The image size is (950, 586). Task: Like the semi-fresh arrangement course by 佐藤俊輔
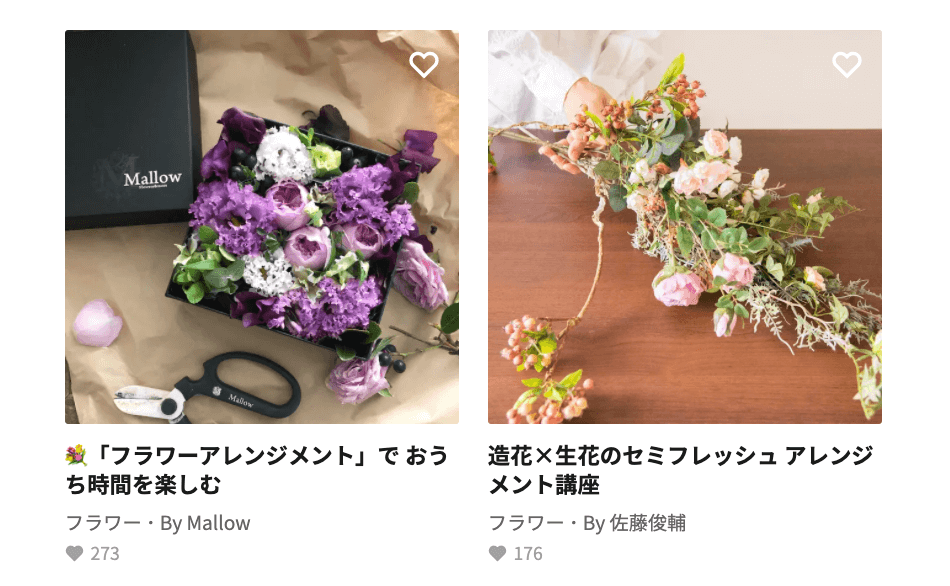(x=846, y=65)
